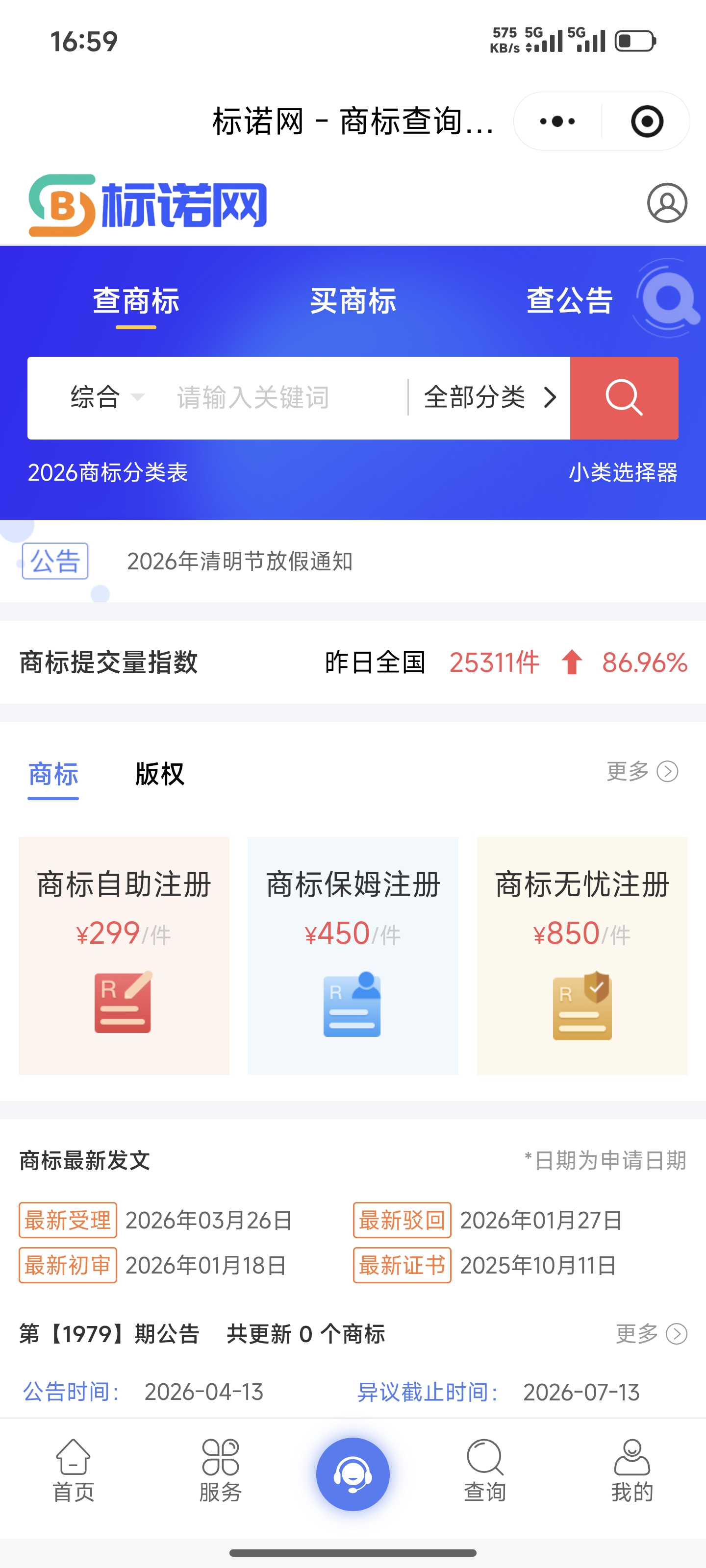Expand the 综合 search type dropdown
Image resolution: width=706 pixels, height=1568 pixels.
(x=106, y=397)
